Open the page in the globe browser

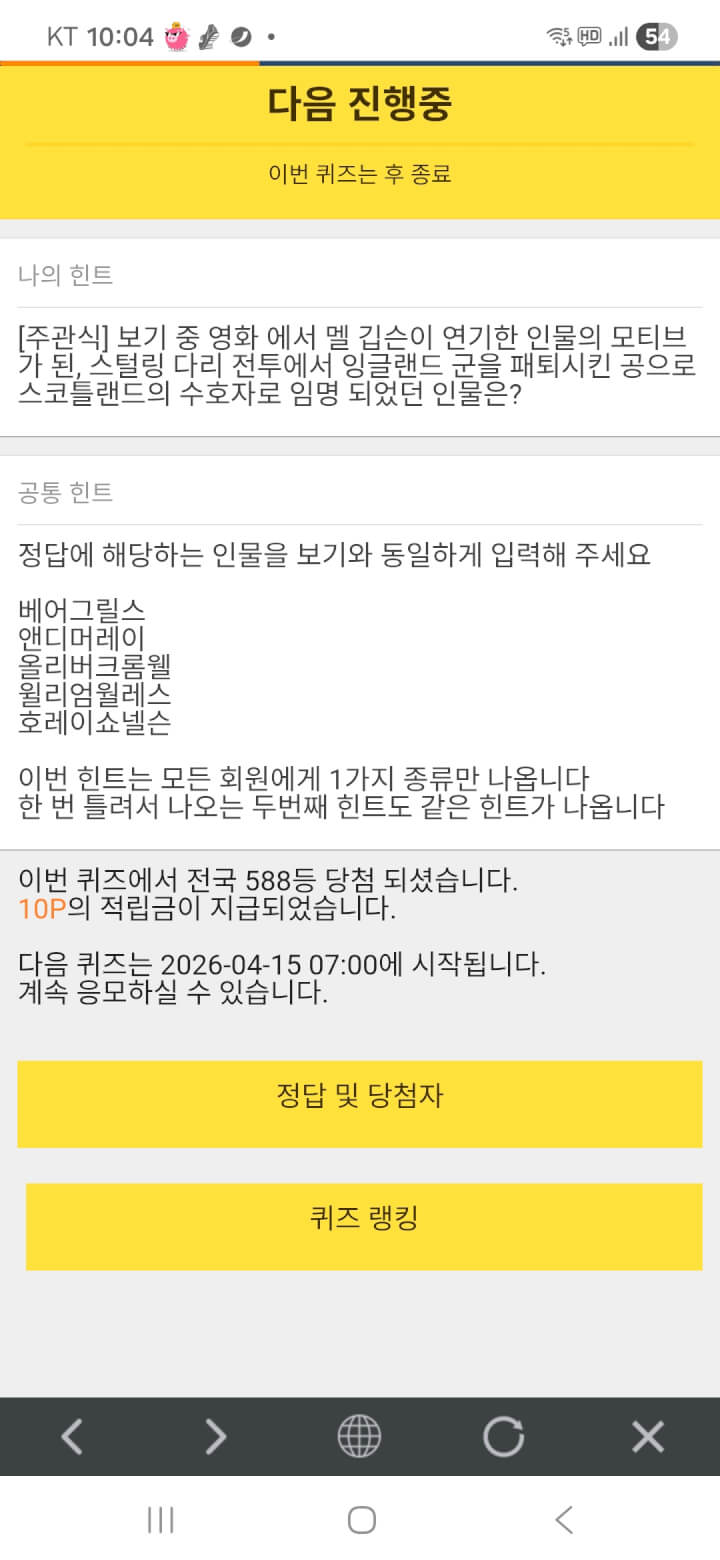[x=359, y=1437]
